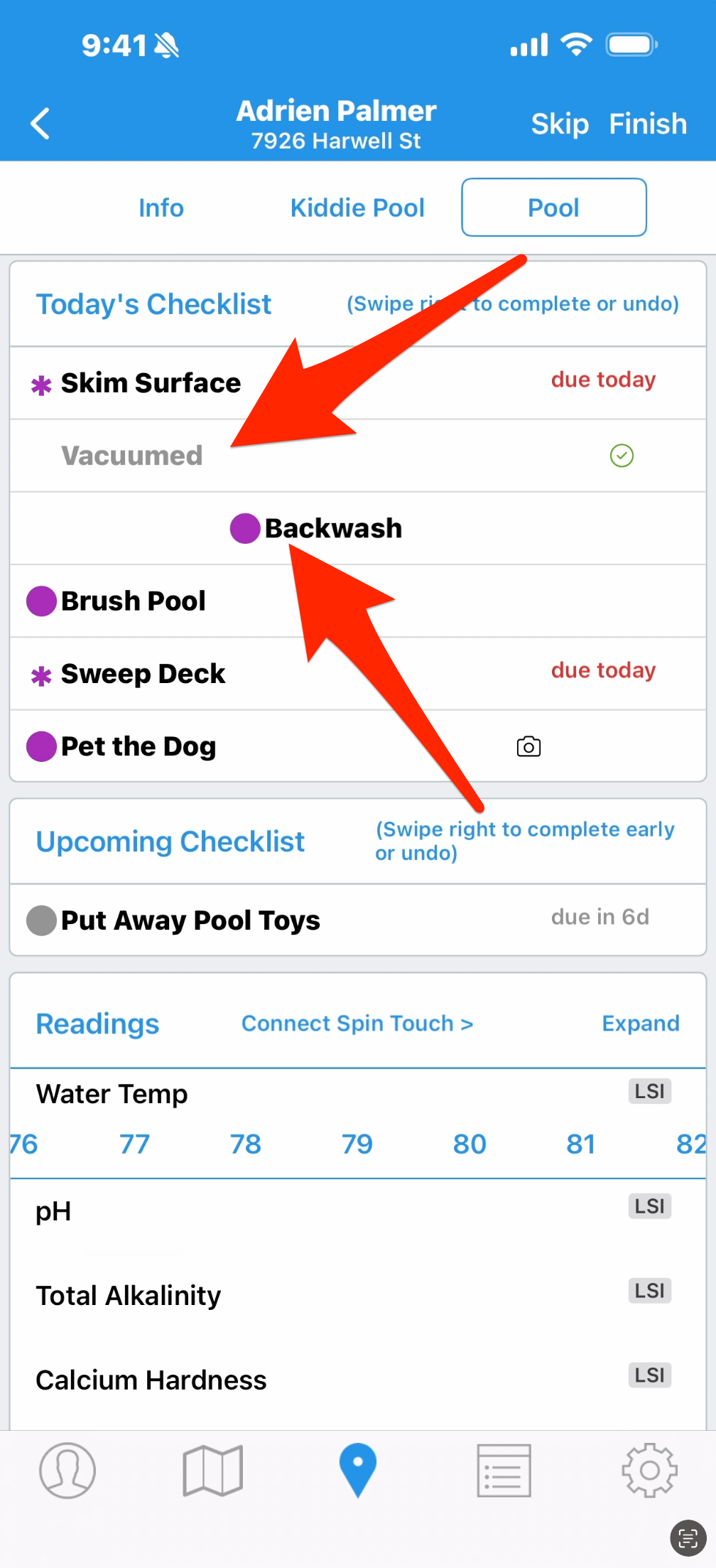This screenshot has width=716, height=1568.
Task: Open the list tab in bottom bar
Action: [504, 1471]
